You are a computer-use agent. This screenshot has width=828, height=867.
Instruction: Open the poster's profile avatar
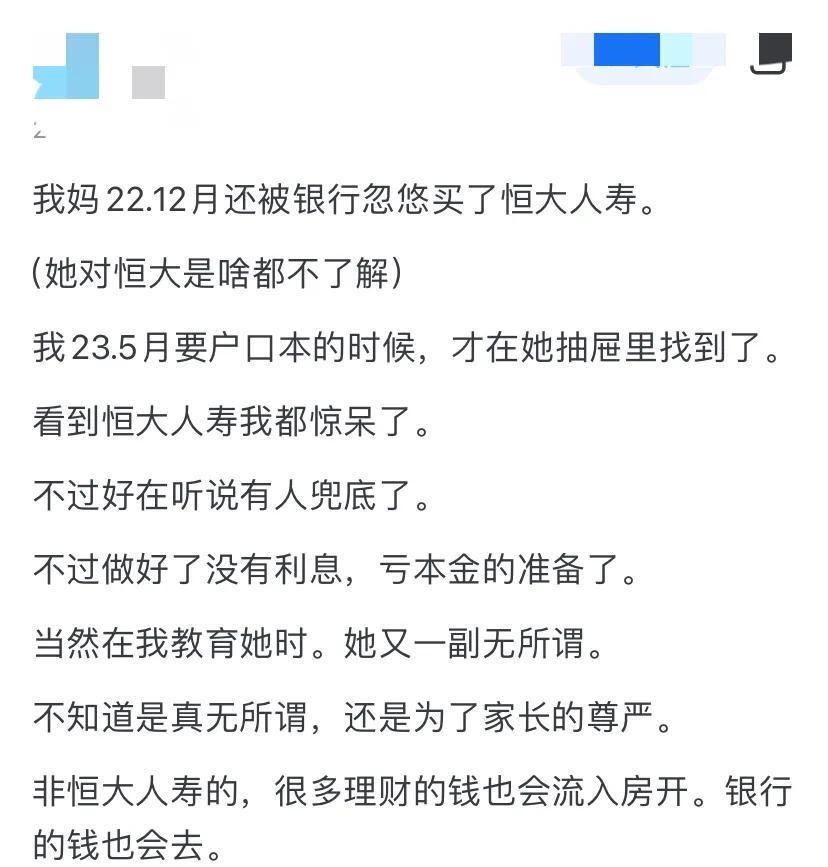(66, 66)
